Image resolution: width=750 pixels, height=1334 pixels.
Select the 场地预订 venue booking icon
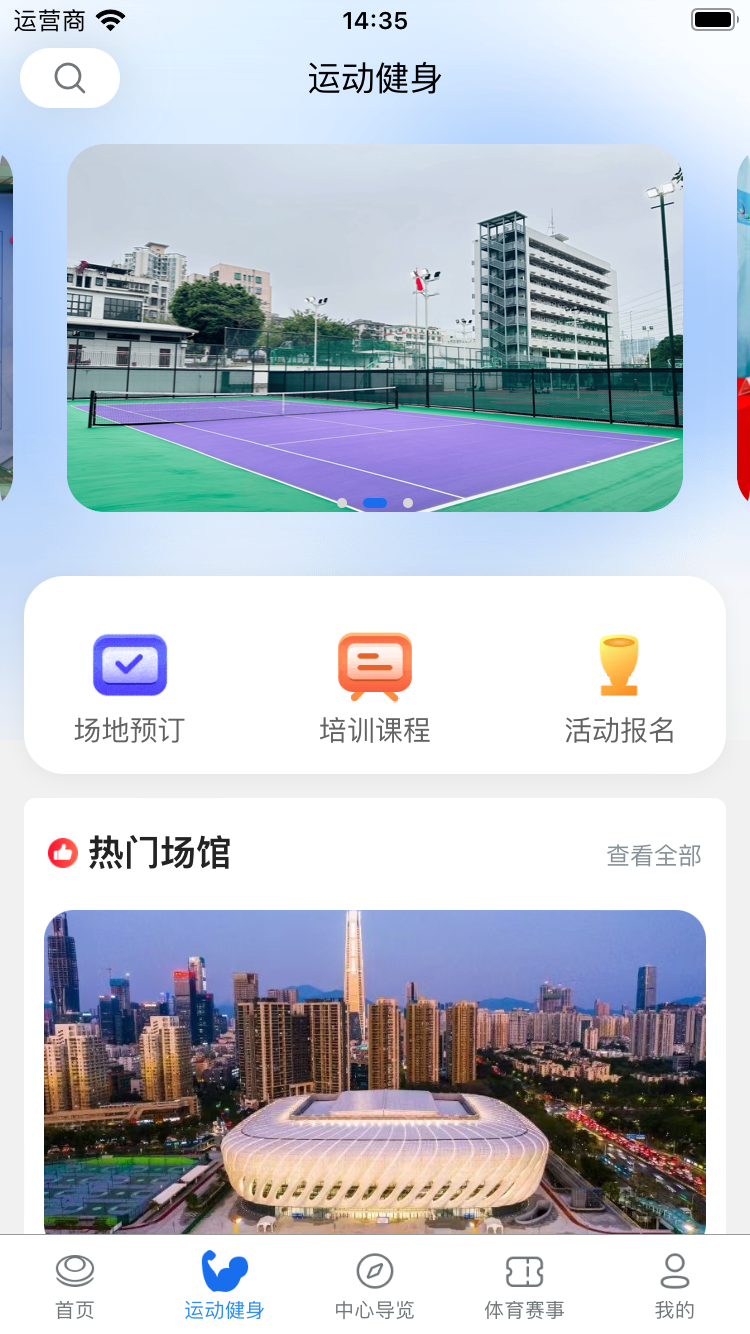[129, 664]
